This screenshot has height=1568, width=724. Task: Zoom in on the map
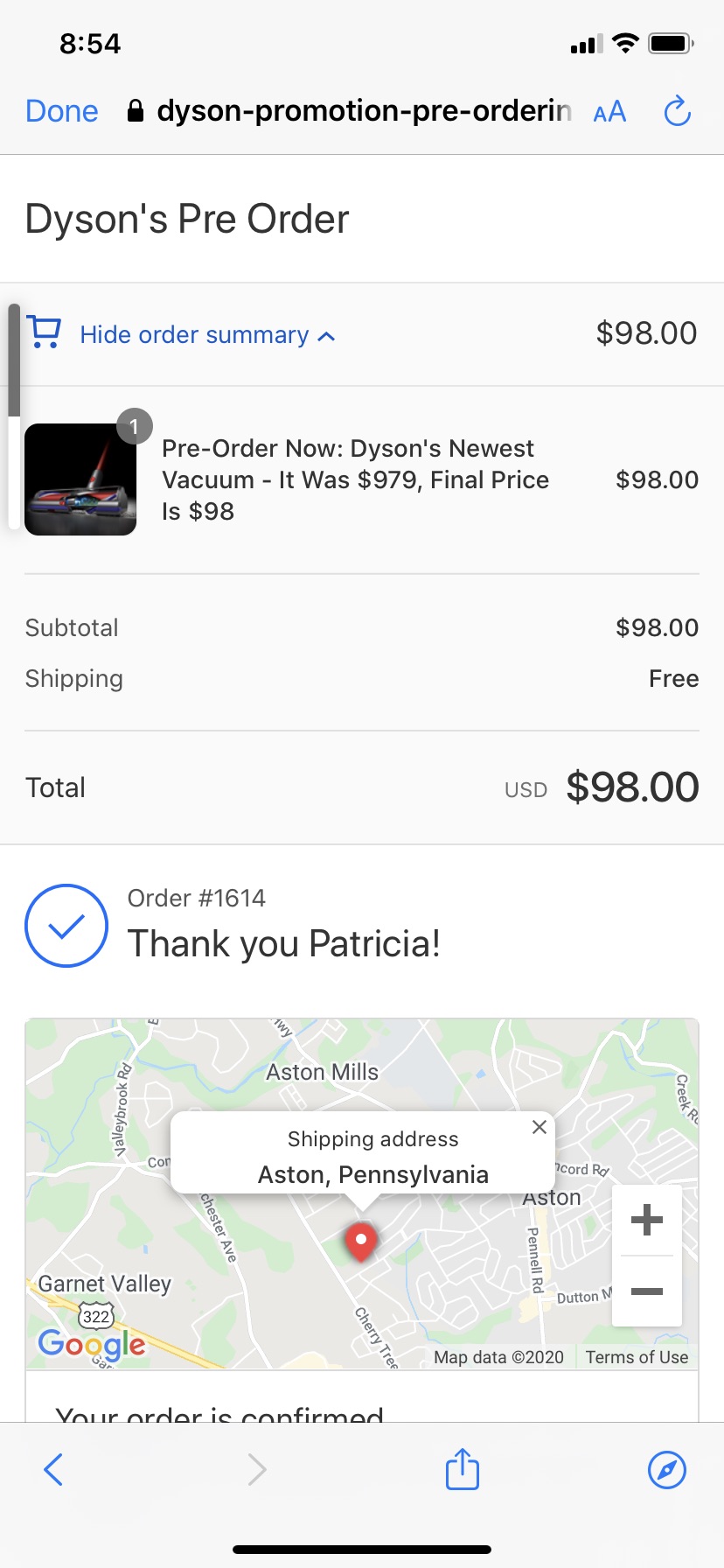[647, 1220]
